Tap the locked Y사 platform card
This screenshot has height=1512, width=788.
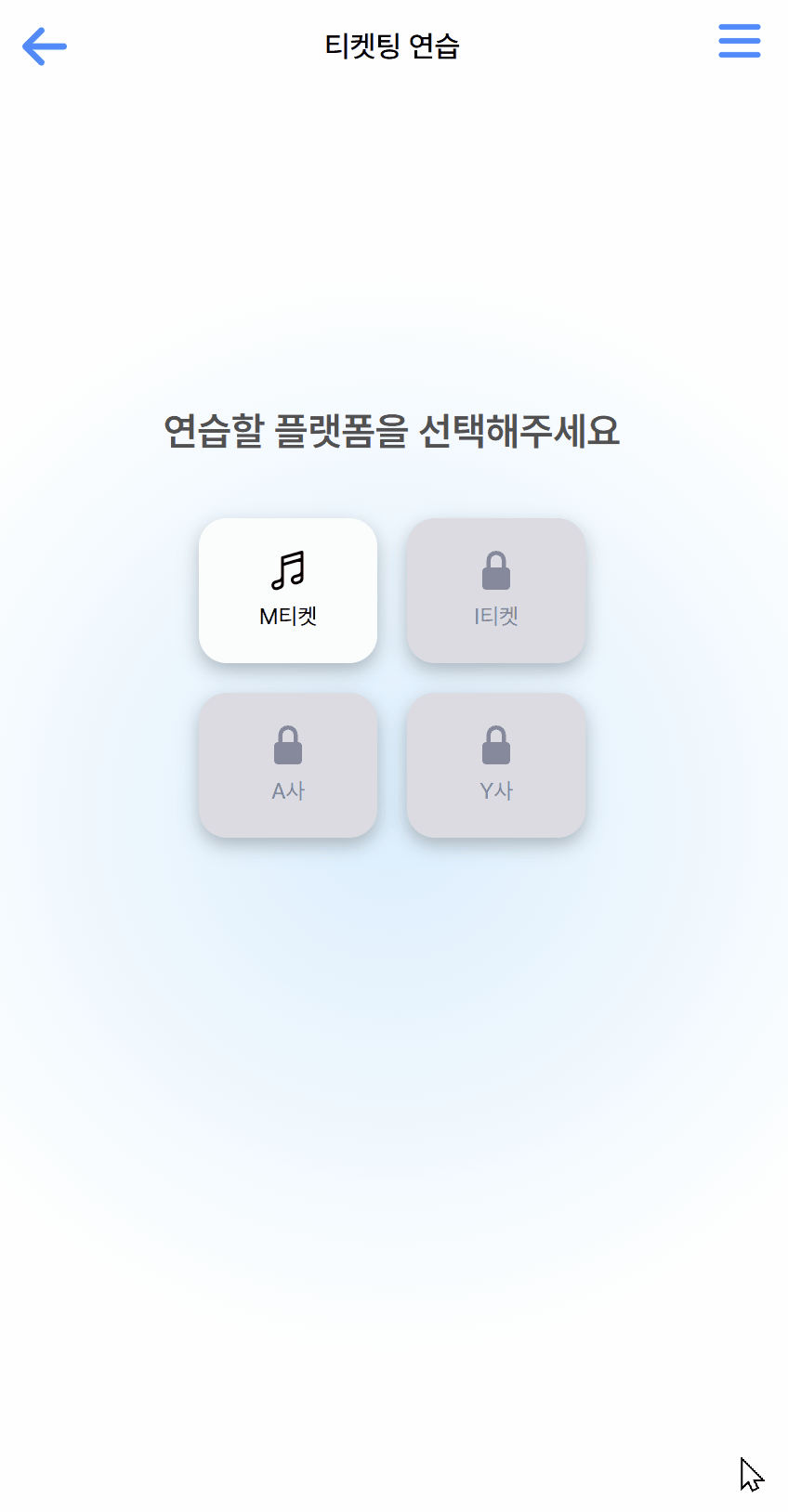pos(496,765)
